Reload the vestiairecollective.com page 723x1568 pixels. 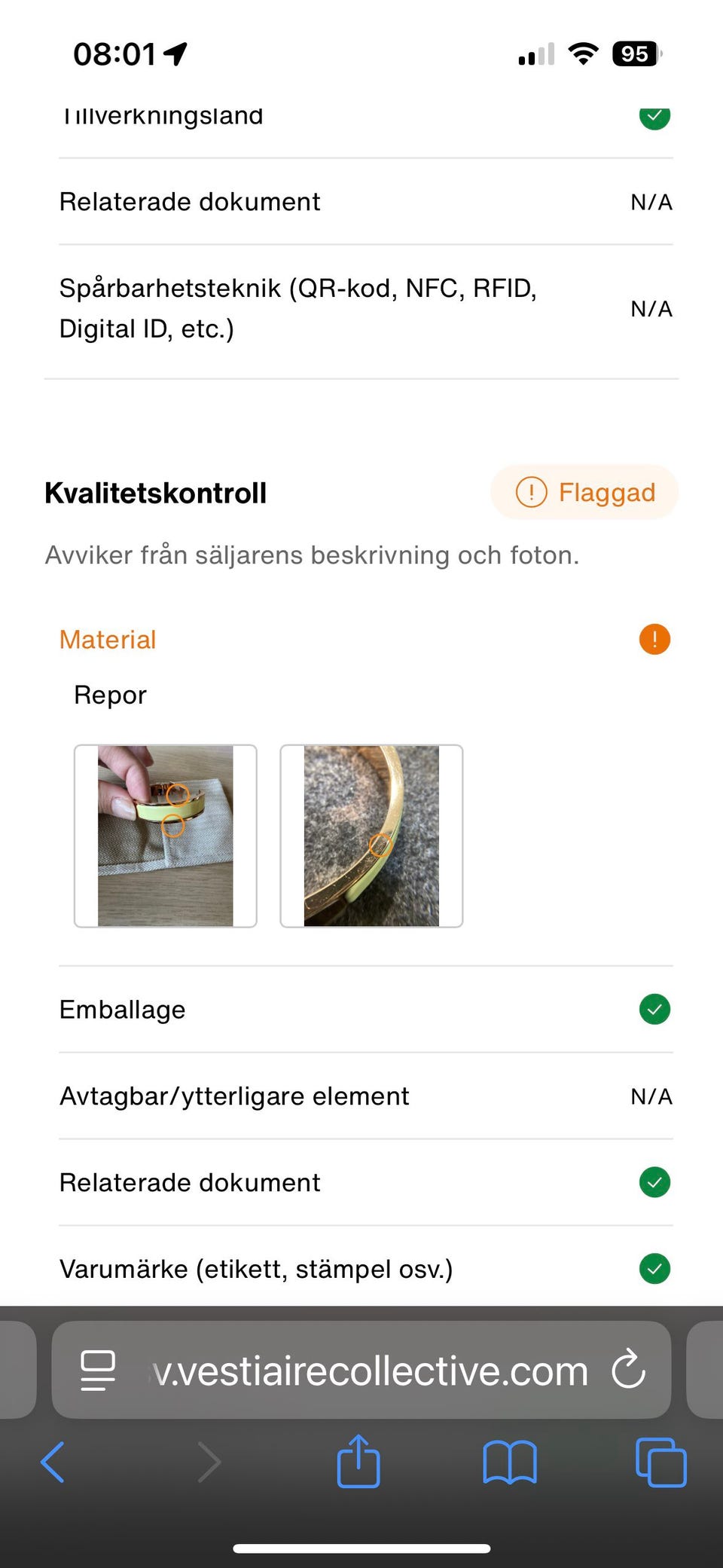point(629,1371)
